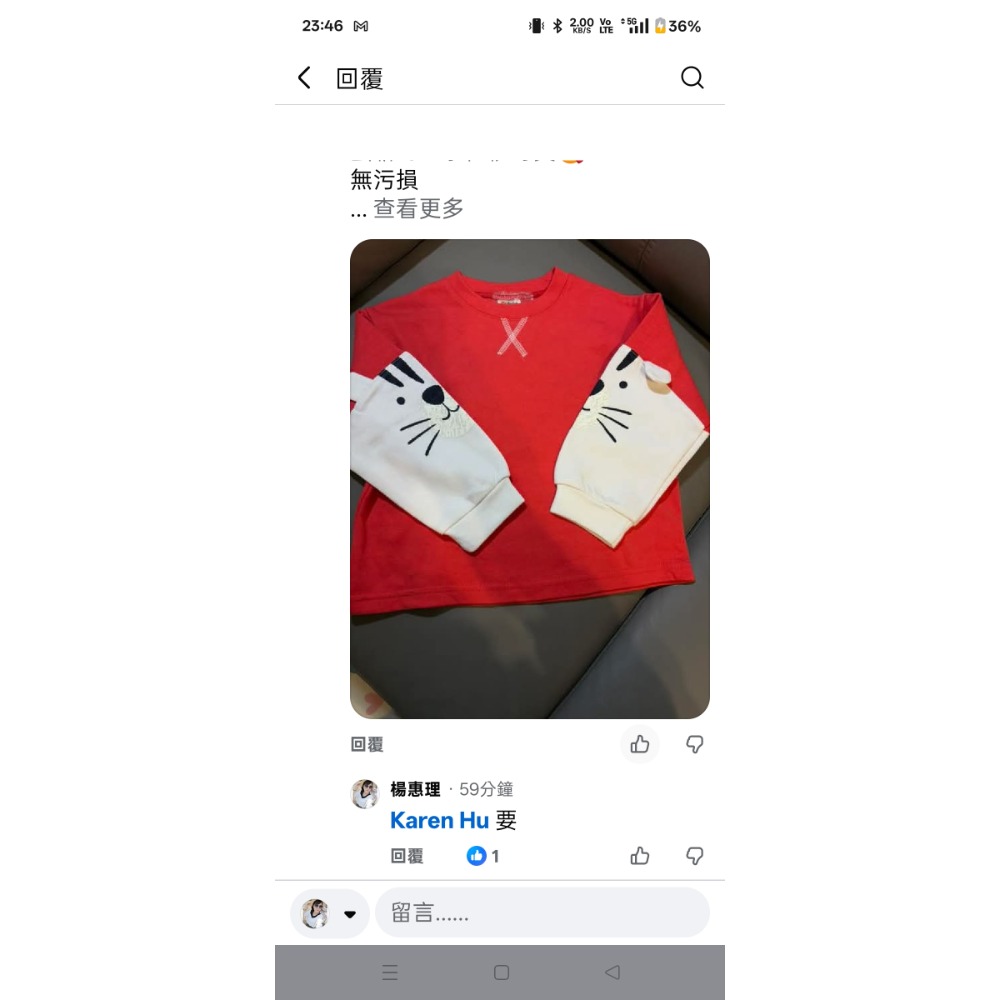1000x1000 pixels.
Task: Open 楊惠理's profile picture
Action: click(x=365, y=794)
